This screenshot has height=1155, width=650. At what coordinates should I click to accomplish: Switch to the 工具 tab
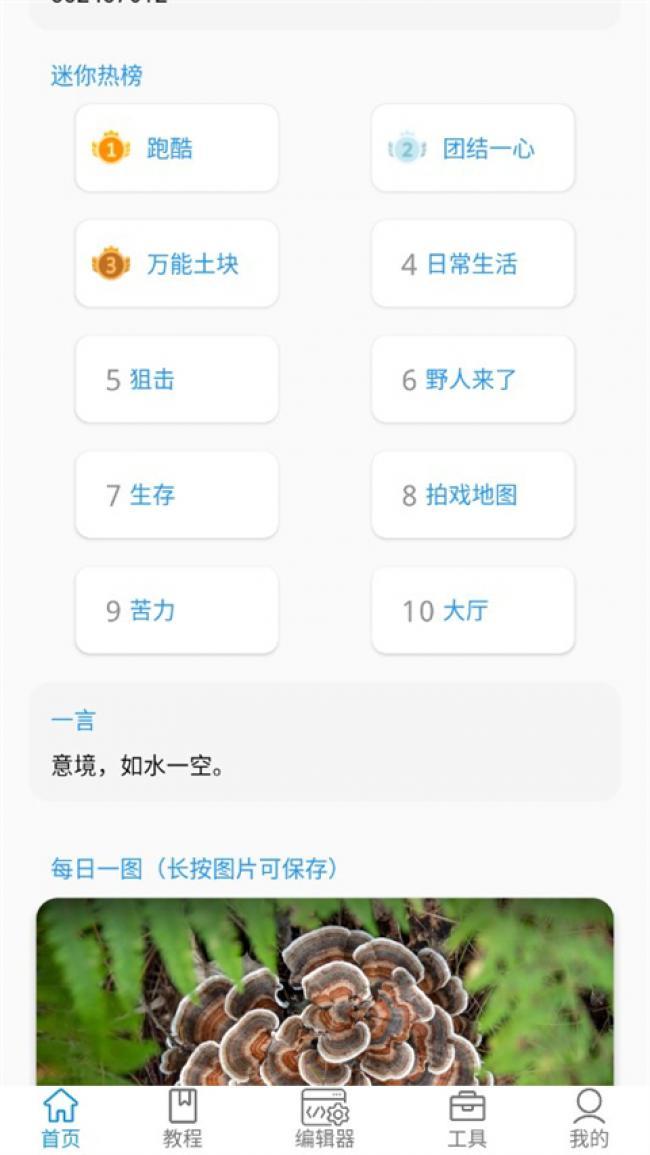[x=467, y=1119]
